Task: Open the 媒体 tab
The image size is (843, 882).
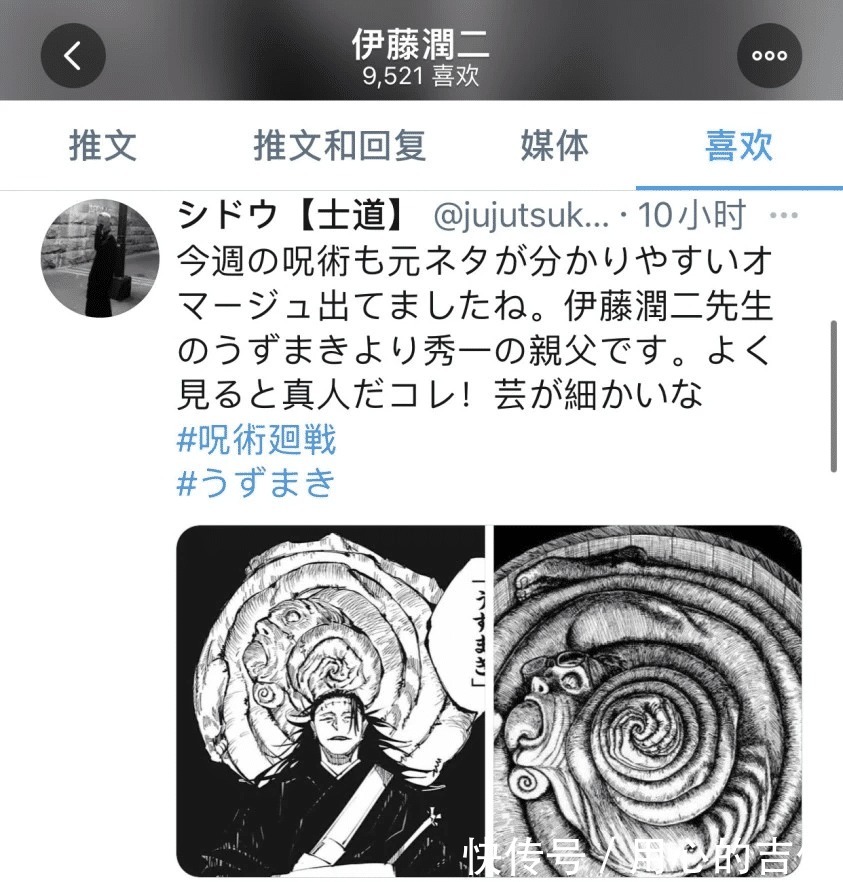Action: click(557, 145)
